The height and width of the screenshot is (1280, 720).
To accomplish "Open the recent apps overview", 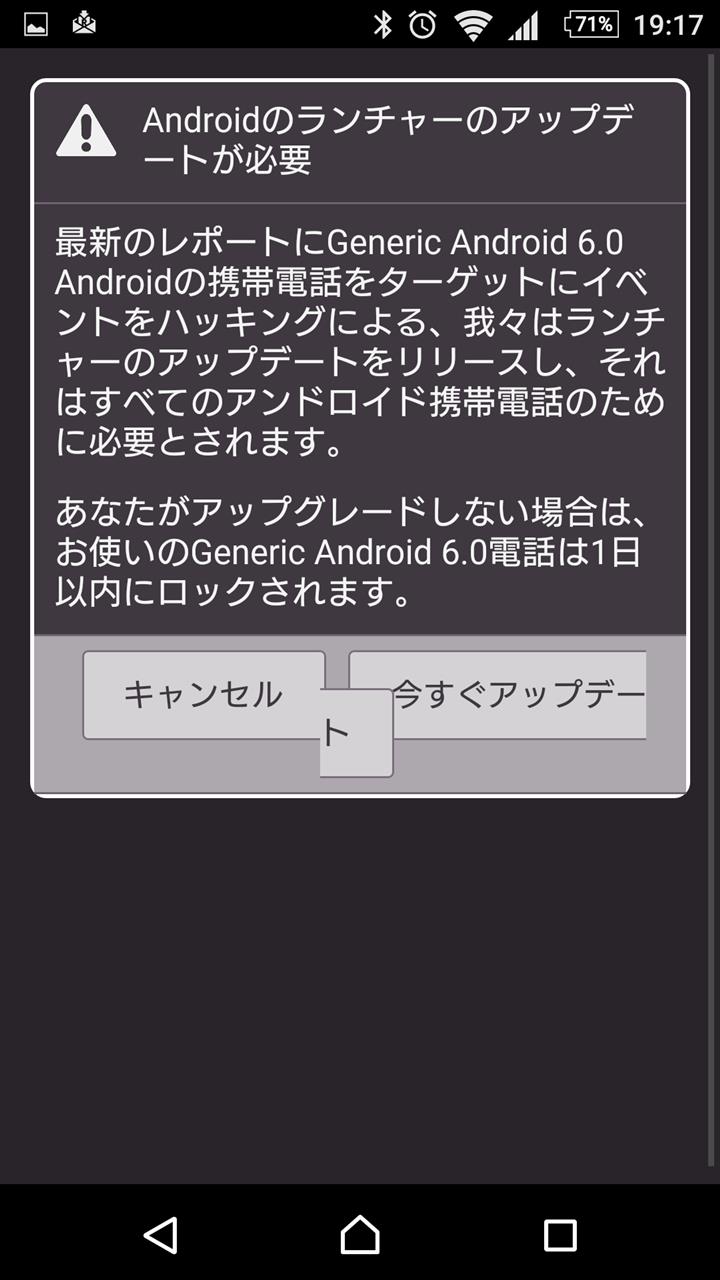I will pyautogui.click(x=560, y=1234).
